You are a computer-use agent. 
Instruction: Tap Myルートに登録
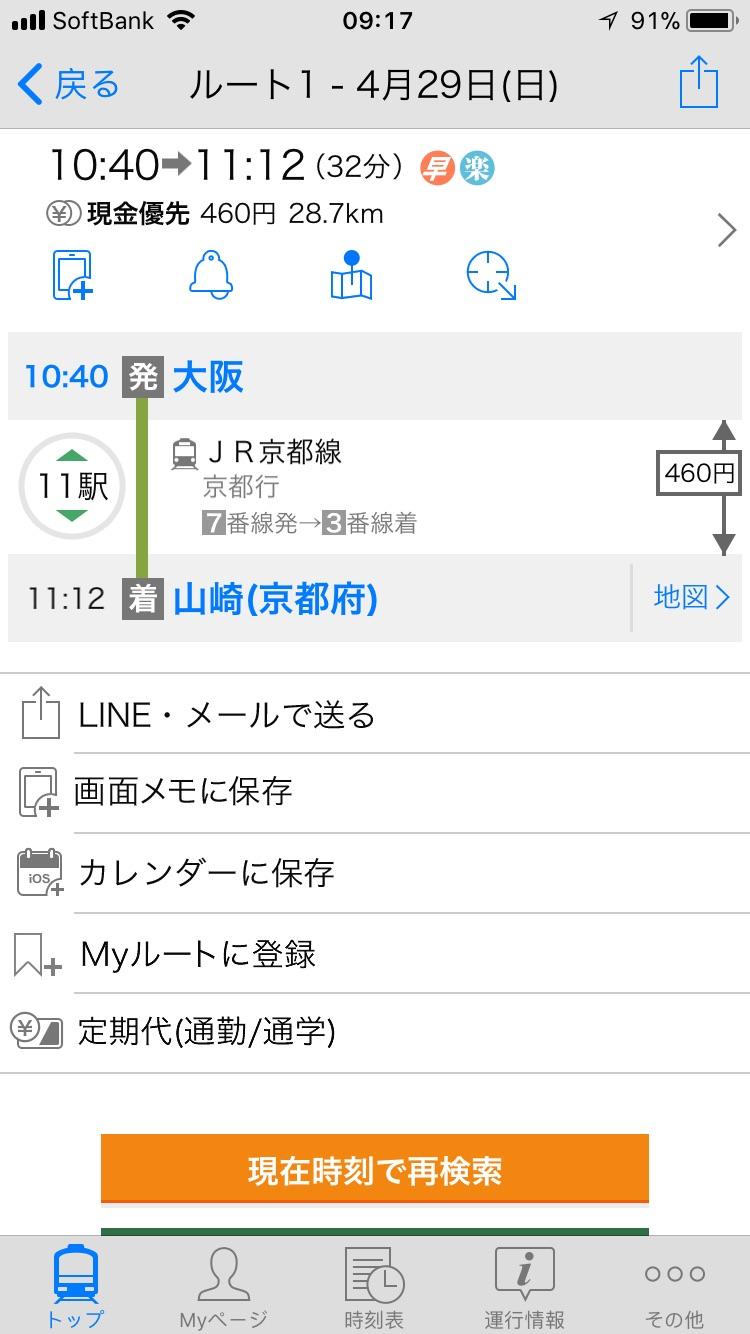coord(198,953)
